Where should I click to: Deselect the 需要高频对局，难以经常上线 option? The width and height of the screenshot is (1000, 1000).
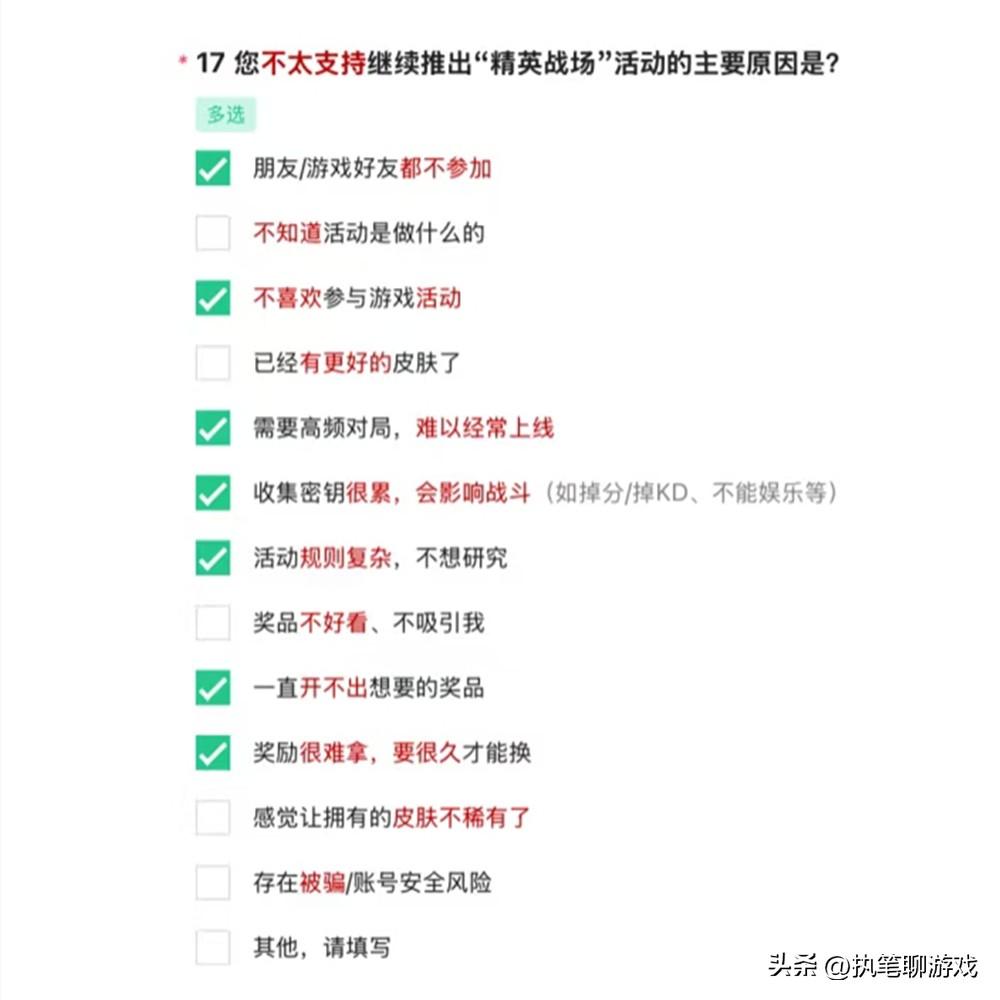tap(212, 428)
